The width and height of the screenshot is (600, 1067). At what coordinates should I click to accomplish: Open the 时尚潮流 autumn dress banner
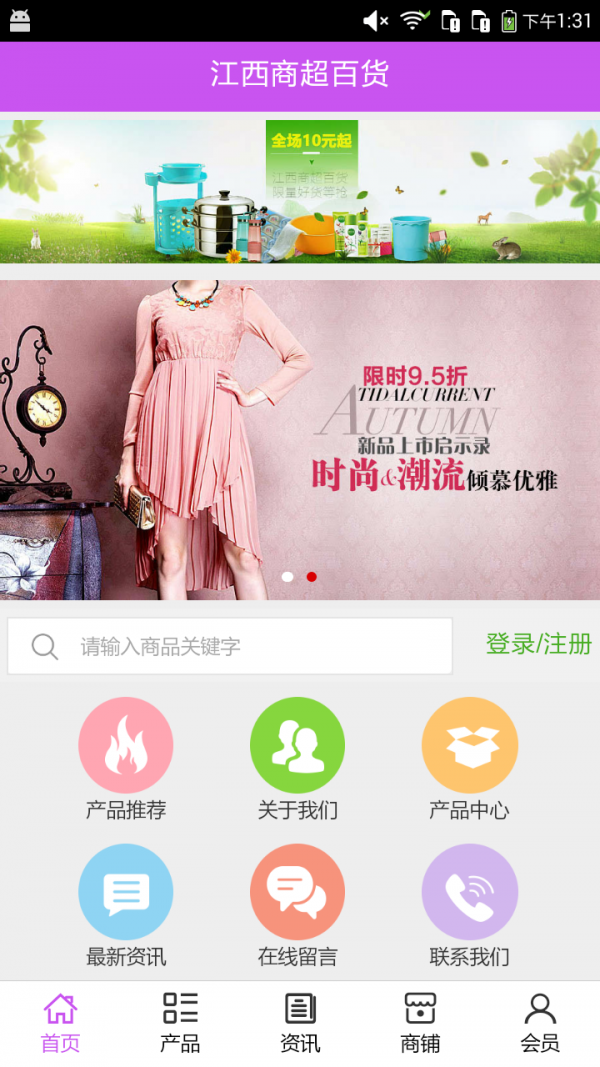300,440
